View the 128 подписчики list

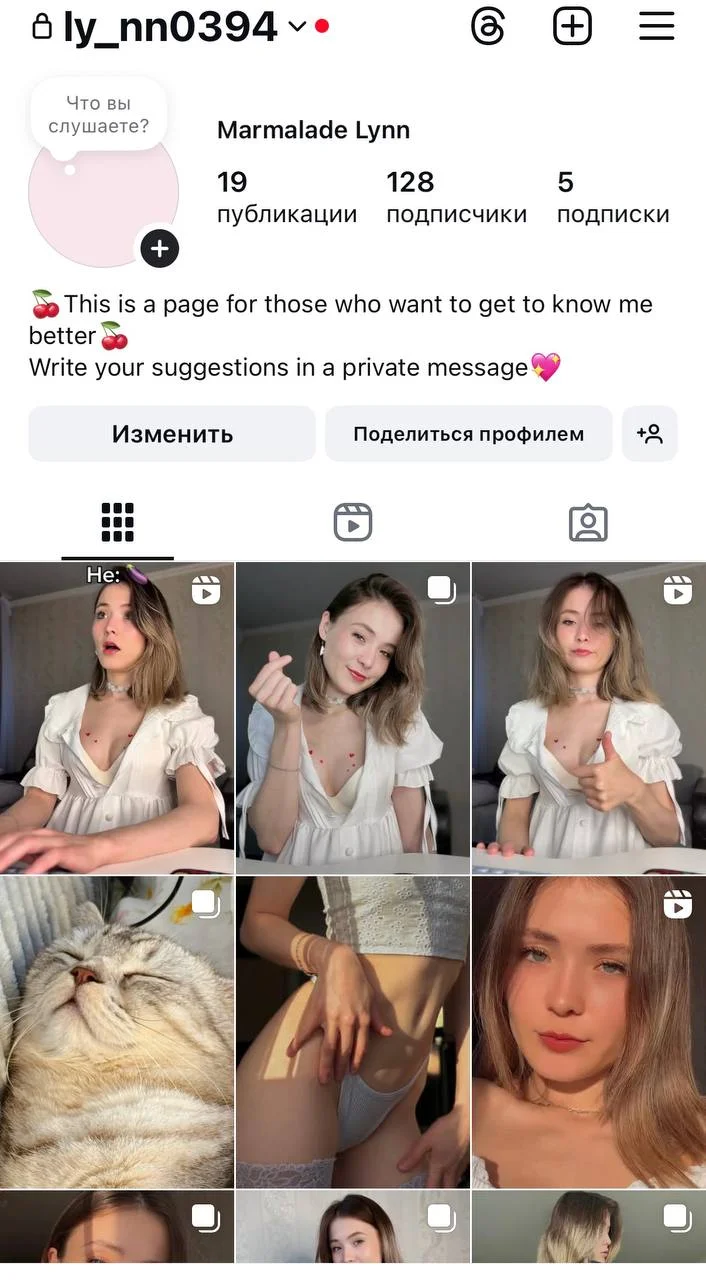pos(456,197)
